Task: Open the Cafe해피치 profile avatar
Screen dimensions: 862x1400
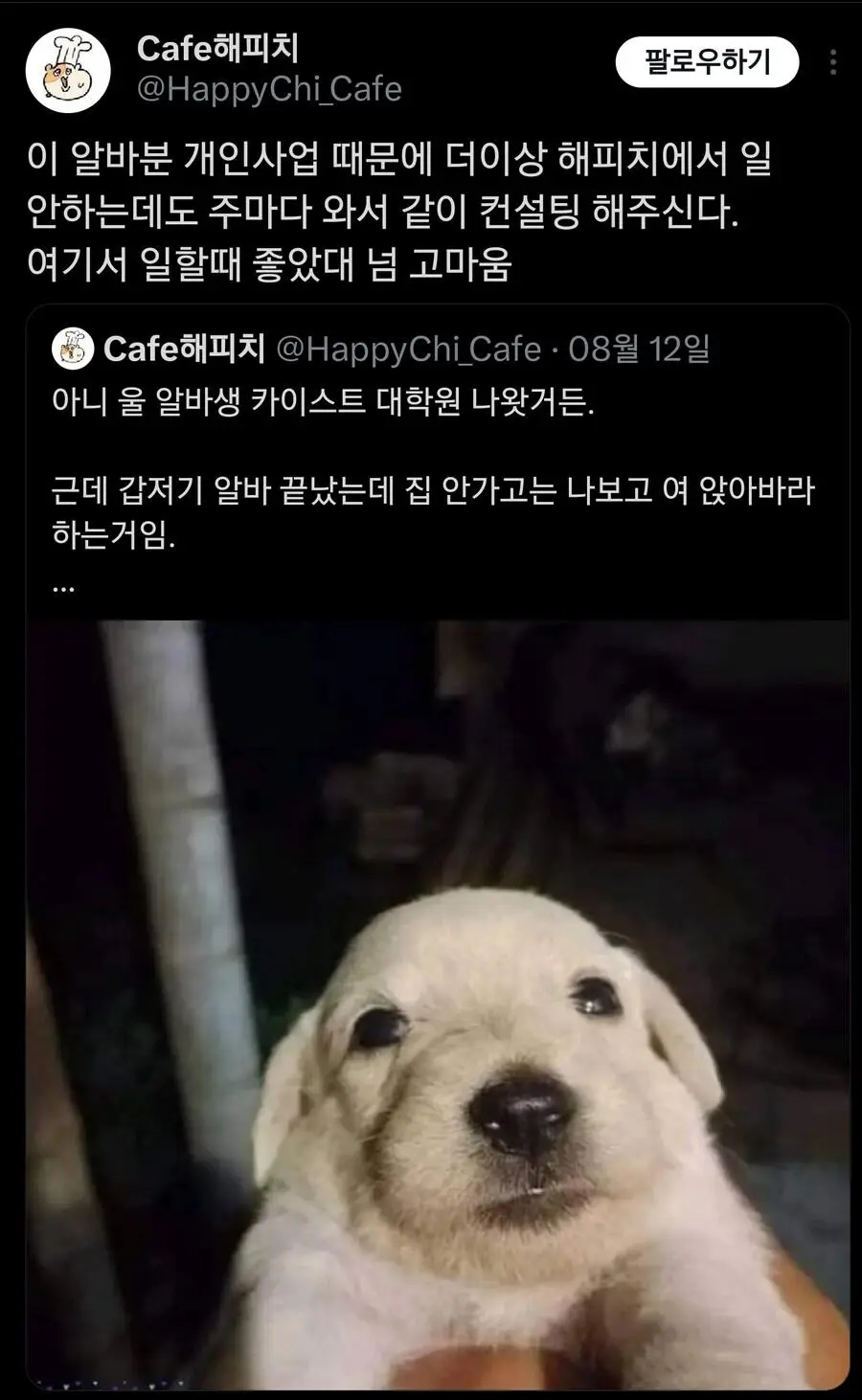Action: point(68,69)
